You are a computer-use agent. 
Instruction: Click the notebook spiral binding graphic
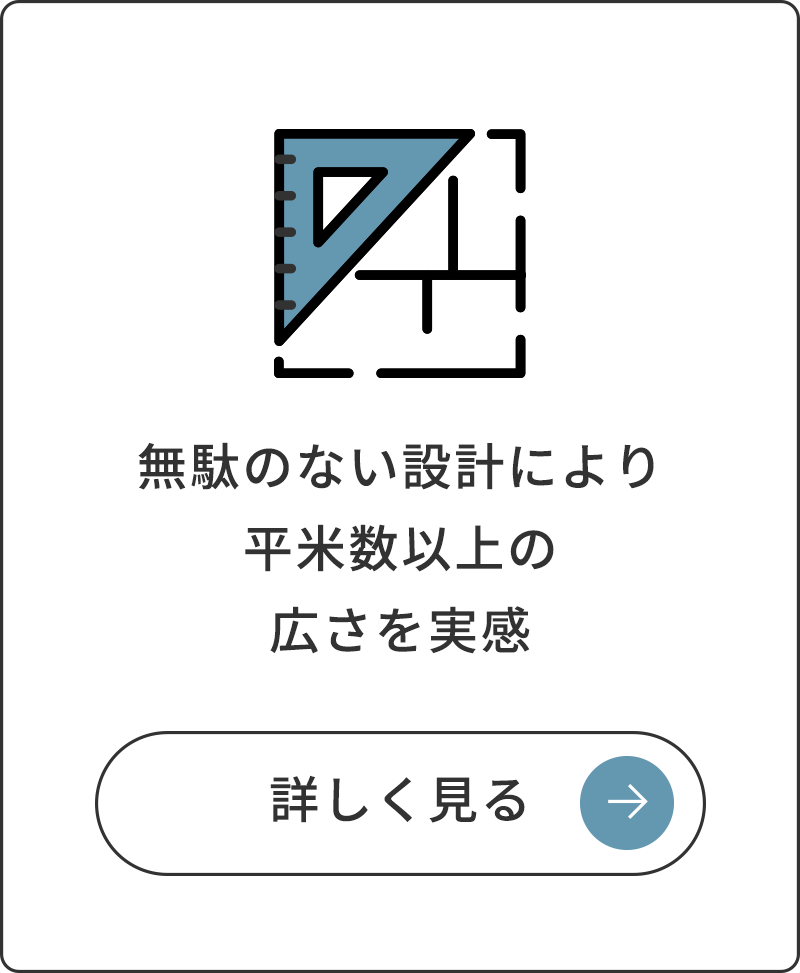(x=285, y=230)
